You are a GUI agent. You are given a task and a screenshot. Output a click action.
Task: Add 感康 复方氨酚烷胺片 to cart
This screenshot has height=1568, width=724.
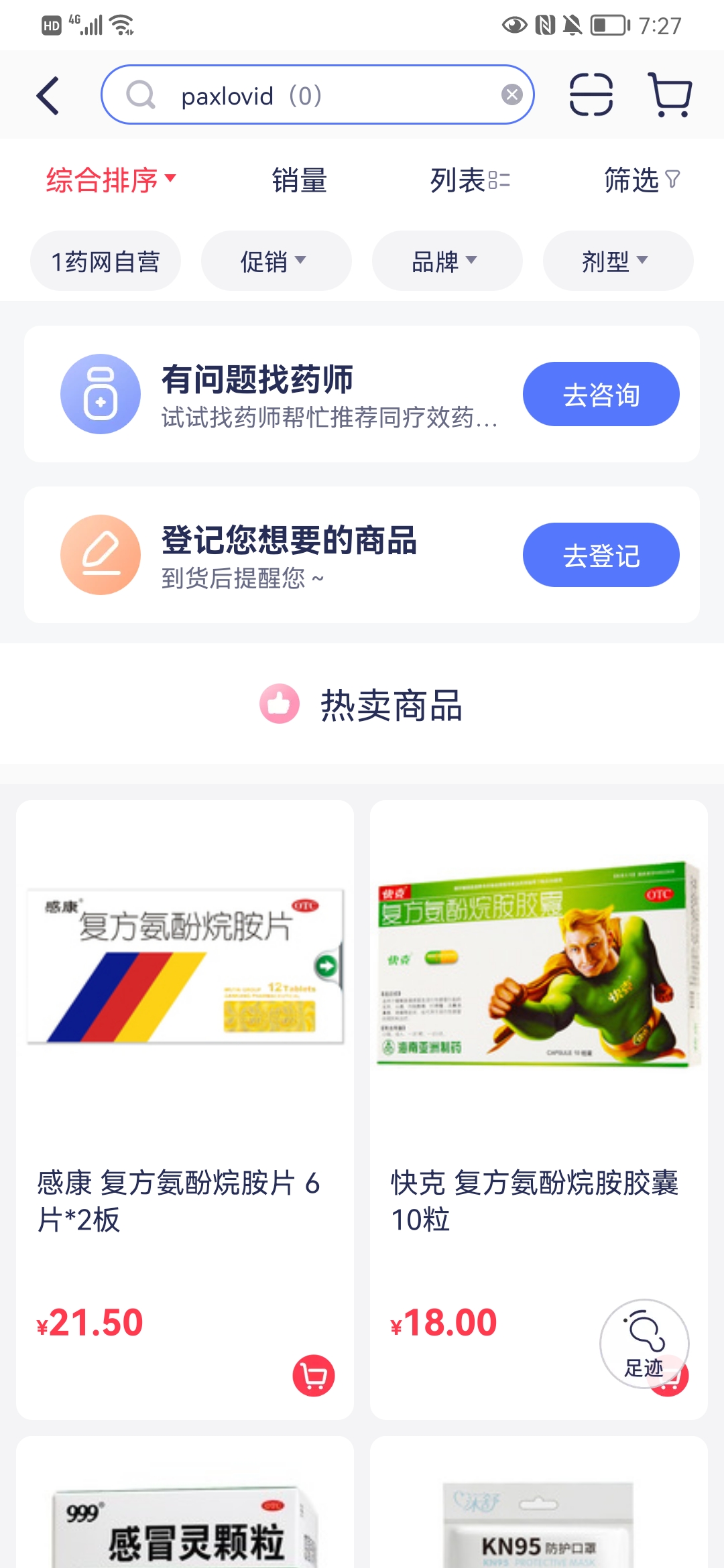coord(313,1376)
